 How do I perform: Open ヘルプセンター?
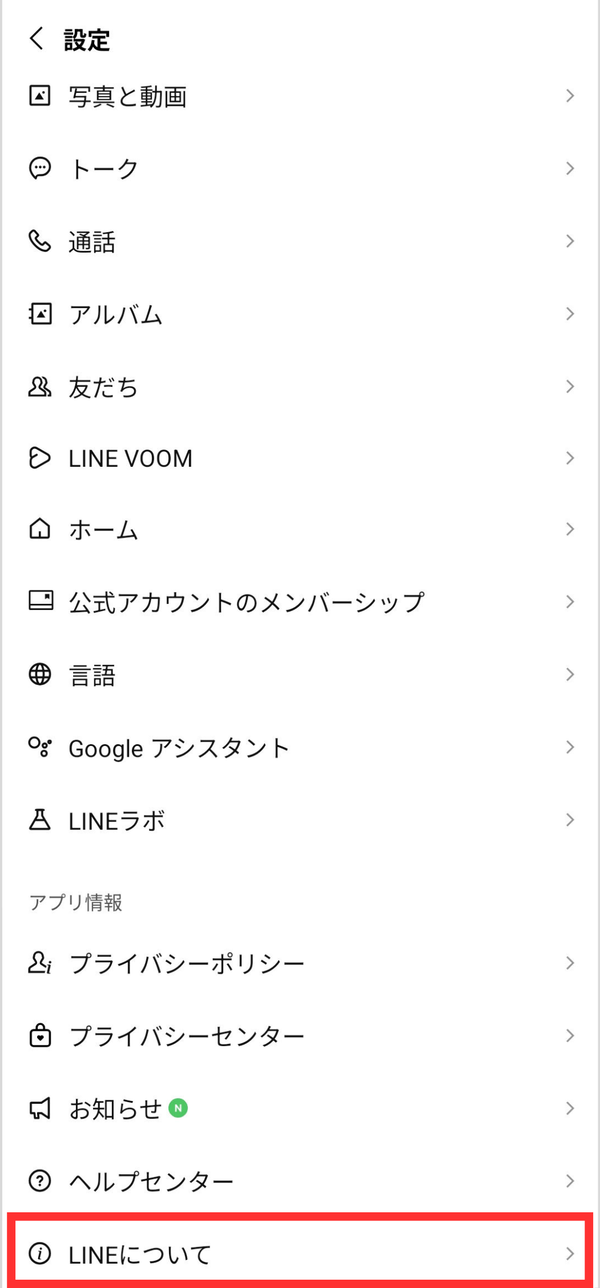pyautogui.click(x=300, y=1181)
